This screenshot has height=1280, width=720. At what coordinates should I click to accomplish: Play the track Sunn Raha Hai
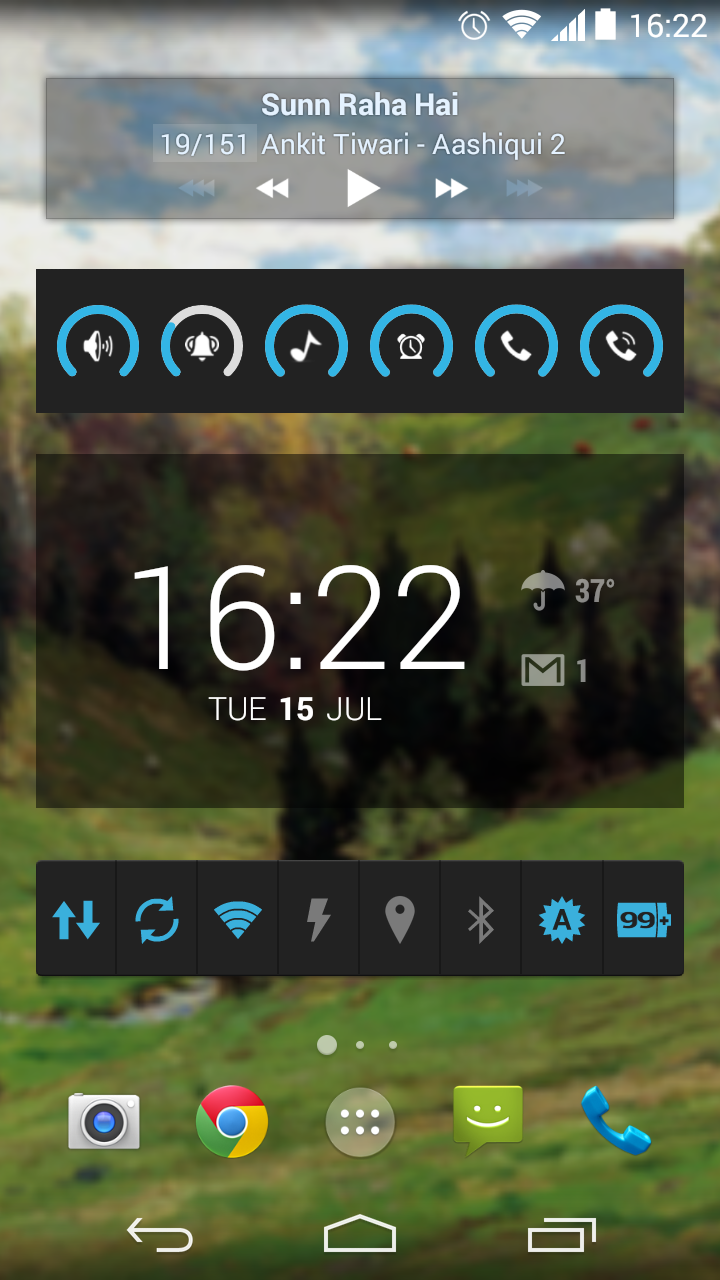(360, 187)
